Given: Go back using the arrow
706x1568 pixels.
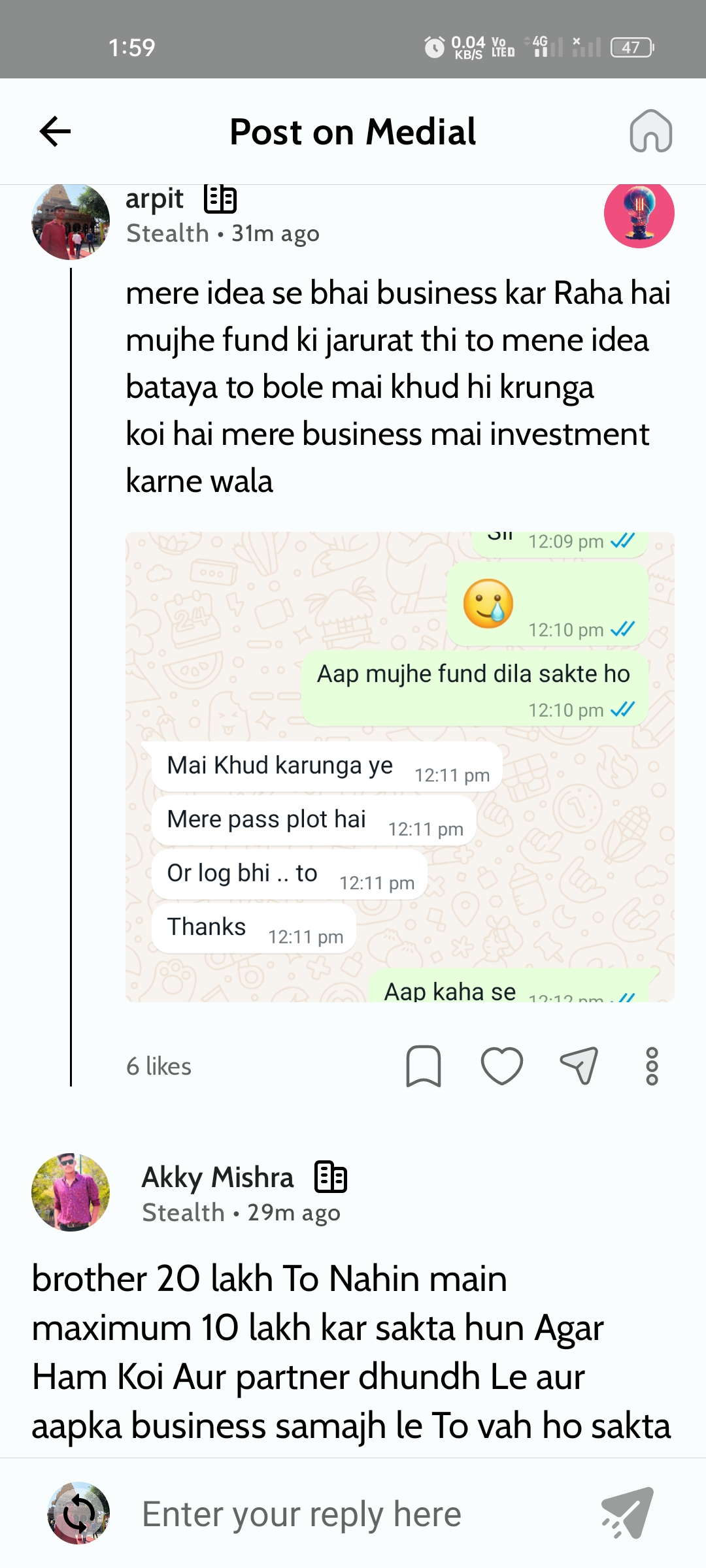Looking at the screenshot, I should pyautogui.click(x=55, y=131).
